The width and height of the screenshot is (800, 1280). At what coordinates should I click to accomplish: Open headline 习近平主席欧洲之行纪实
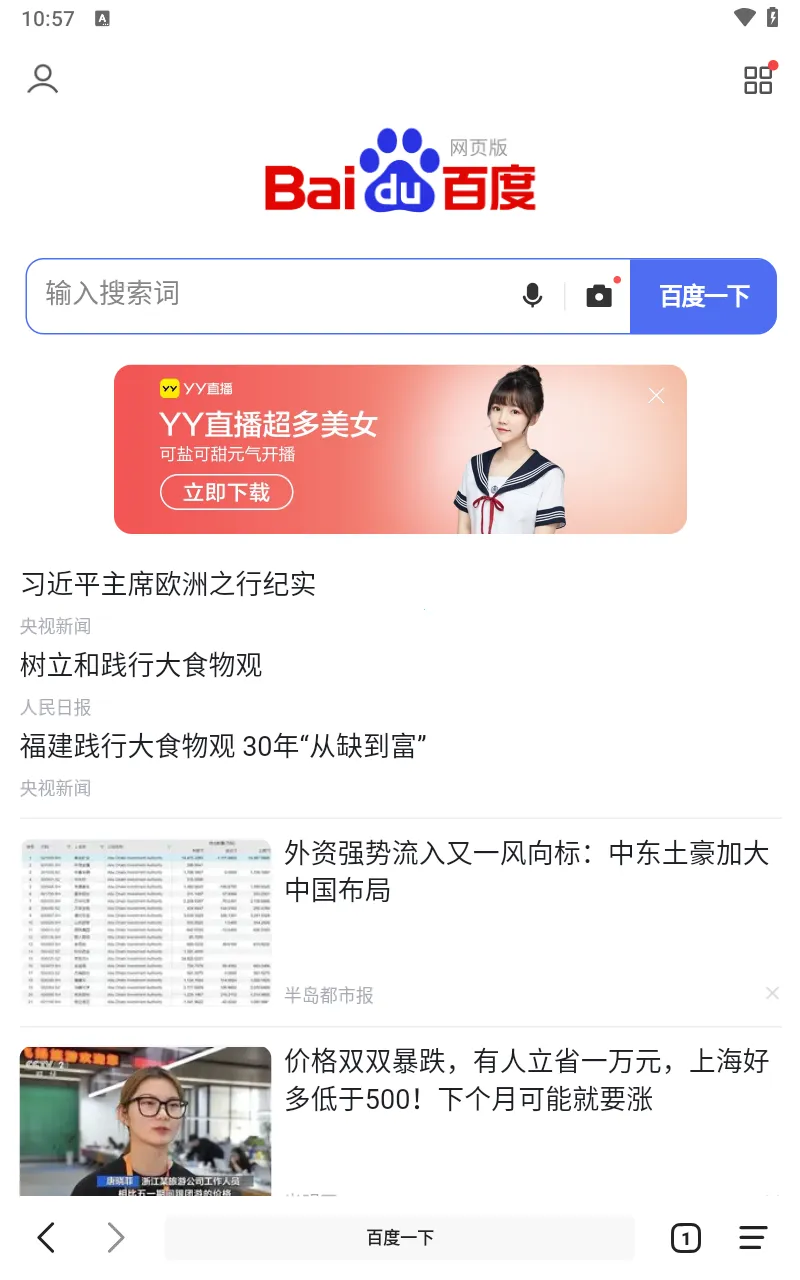click(x=168, y=584)
